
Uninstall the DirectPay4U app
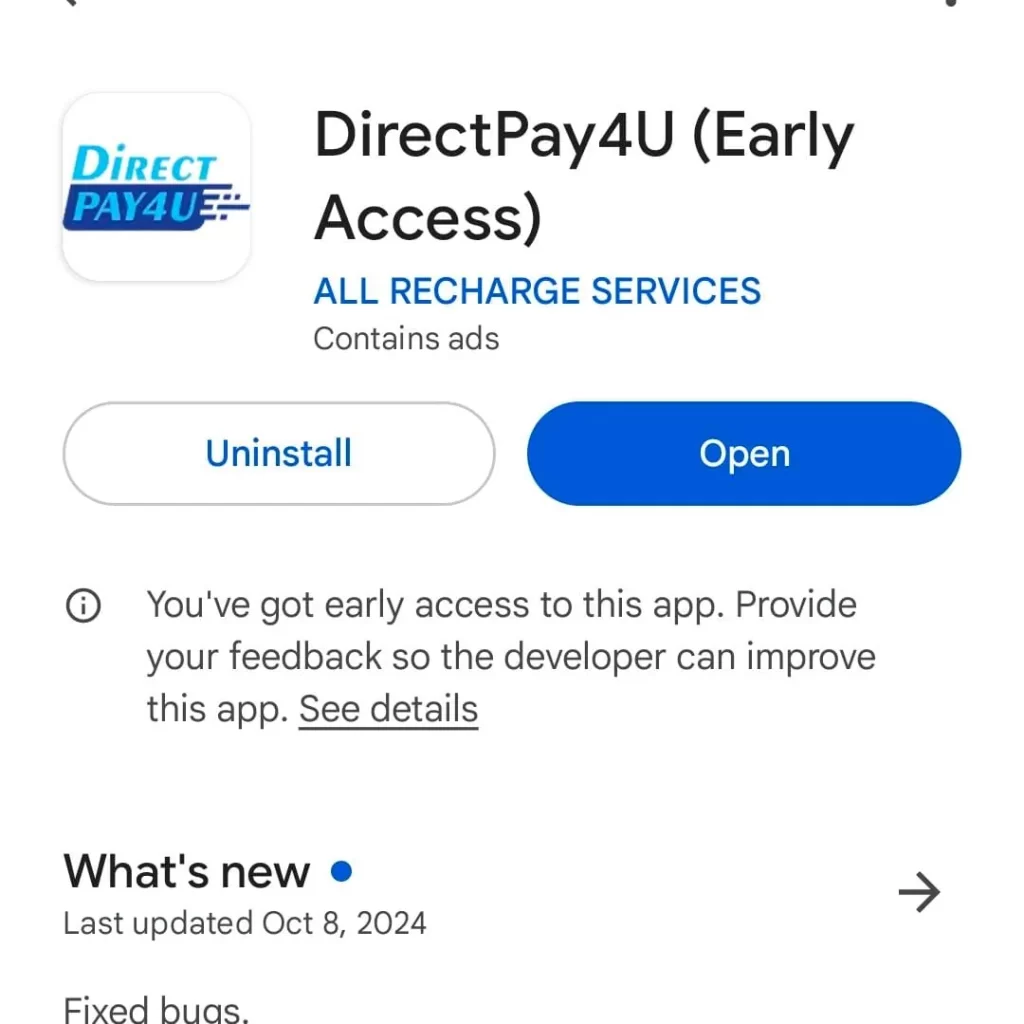point(278,454)
